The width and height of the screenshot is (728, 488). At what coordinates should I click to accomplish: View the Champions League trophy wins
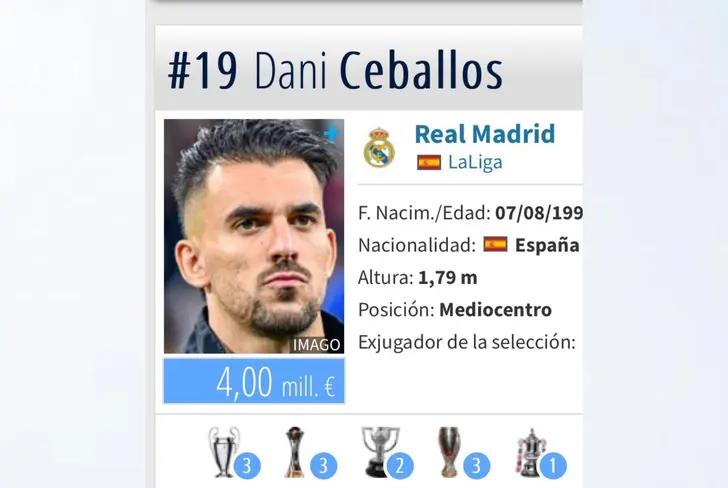point(222,451)
